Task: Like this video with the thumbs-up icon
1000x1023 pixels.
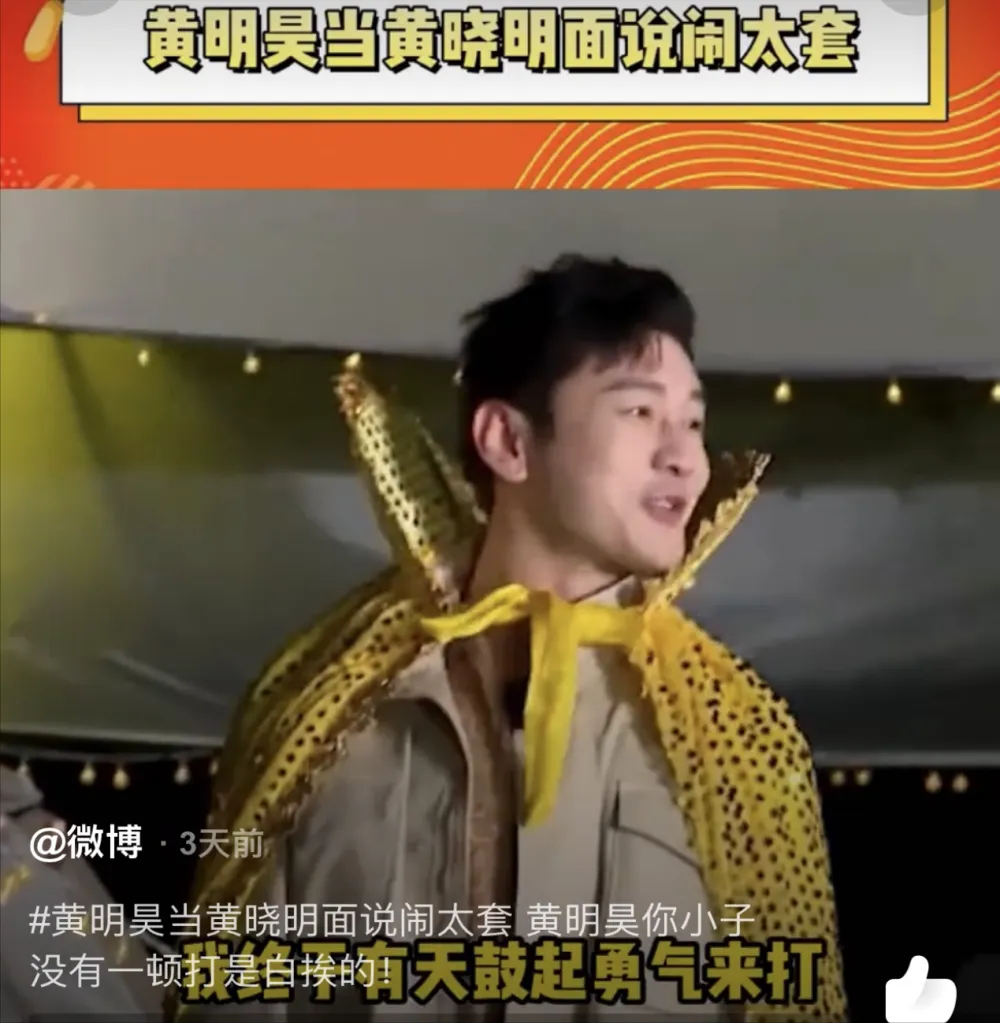Action: point(920,988)
